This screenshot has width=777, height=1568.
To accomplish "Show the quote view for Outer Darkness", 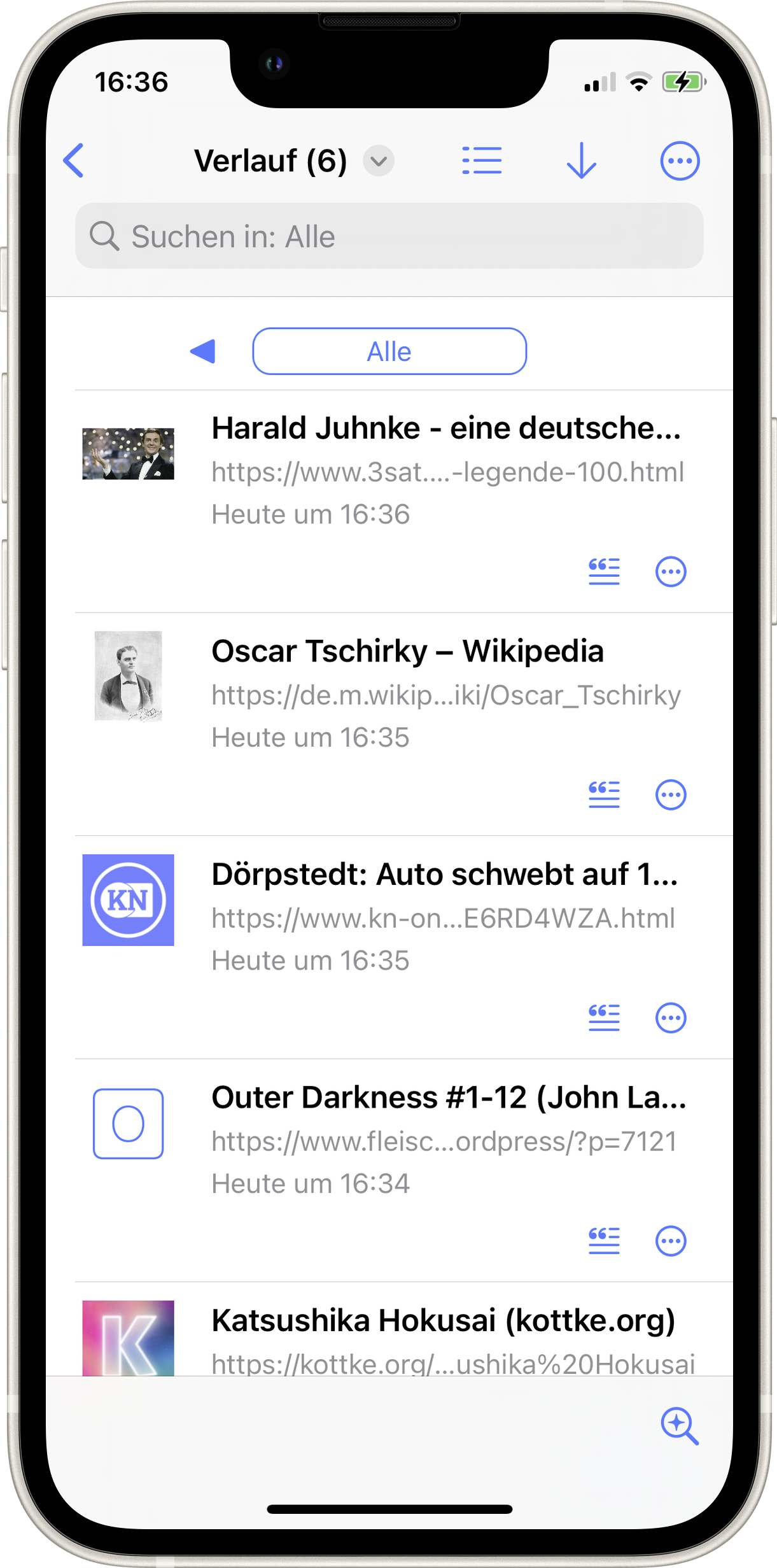I will point(603,1241).
